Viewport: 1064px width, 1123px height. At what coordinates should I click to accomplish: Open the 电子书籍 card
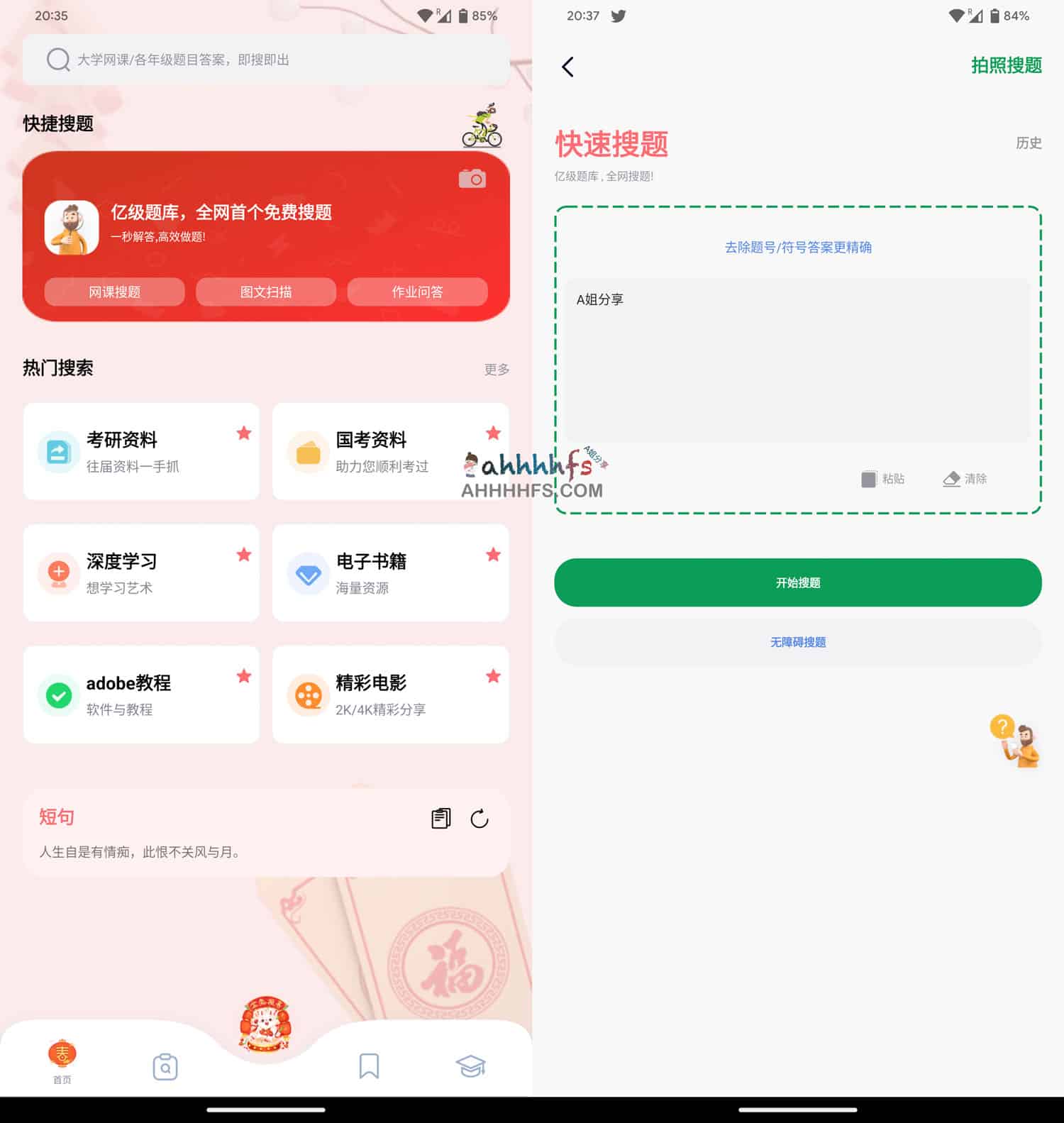click(390, 573)
